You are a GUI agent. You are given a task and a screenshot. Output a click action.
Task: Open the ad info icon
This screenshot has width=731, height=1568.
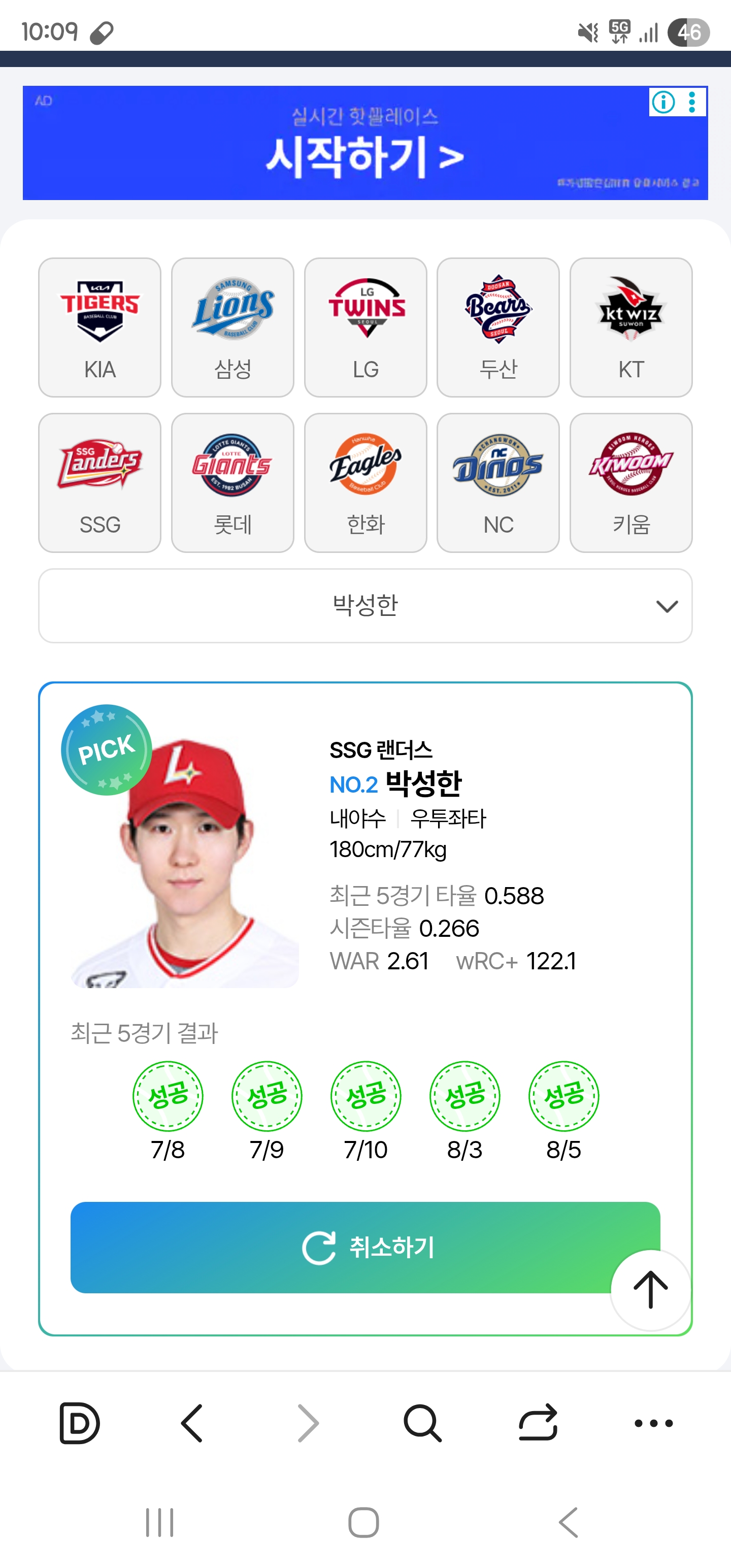point(663,102)
